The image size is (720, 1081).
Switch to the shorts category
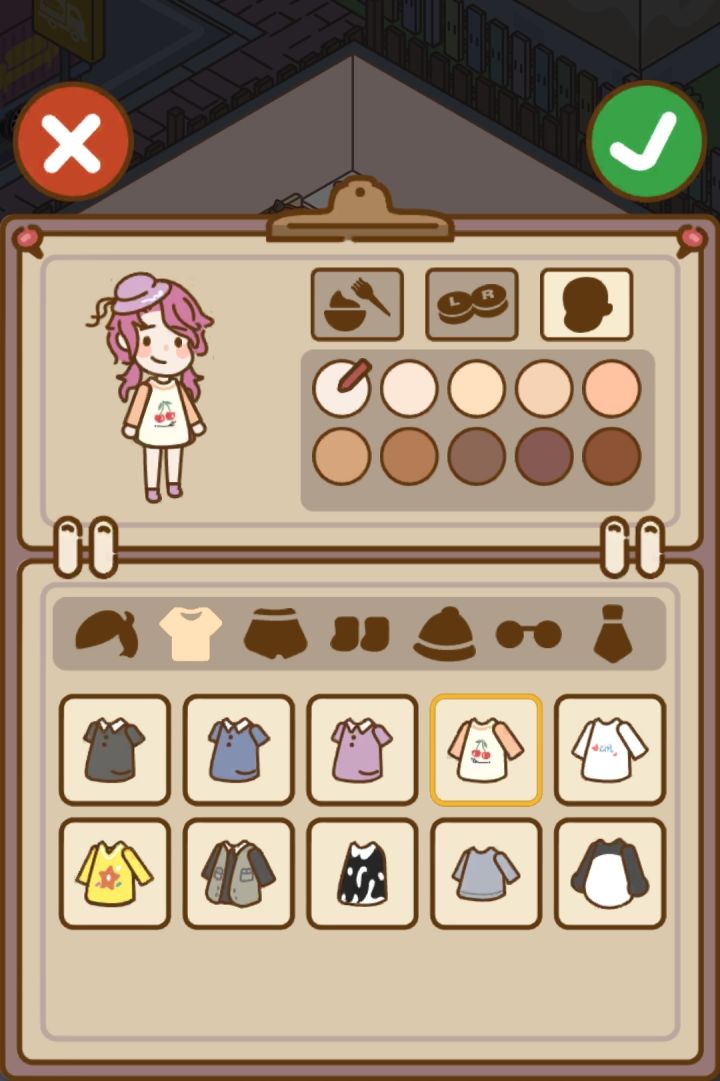pyautogui.click(x=275, y=633)
